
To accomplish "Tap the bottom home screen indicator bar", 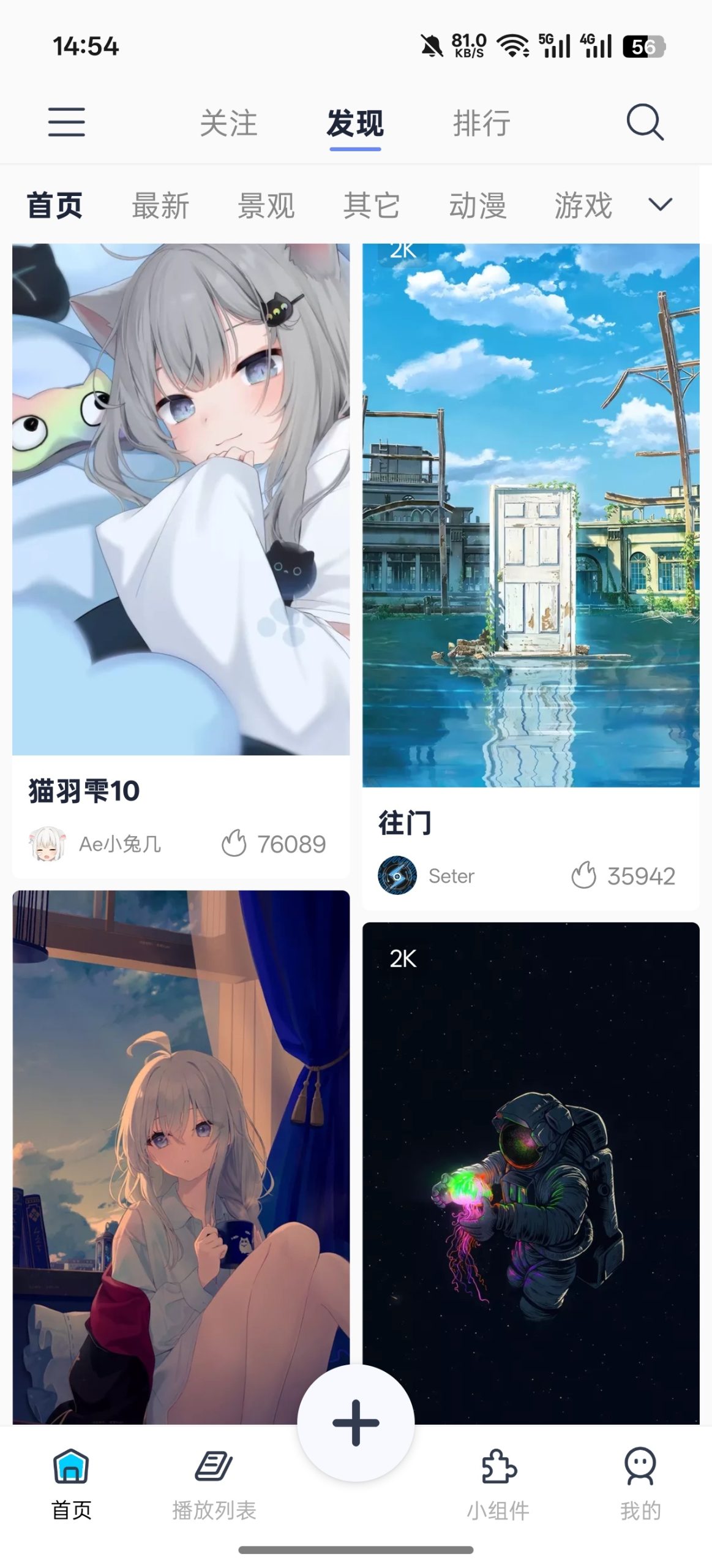I will tap(356, 1551).
